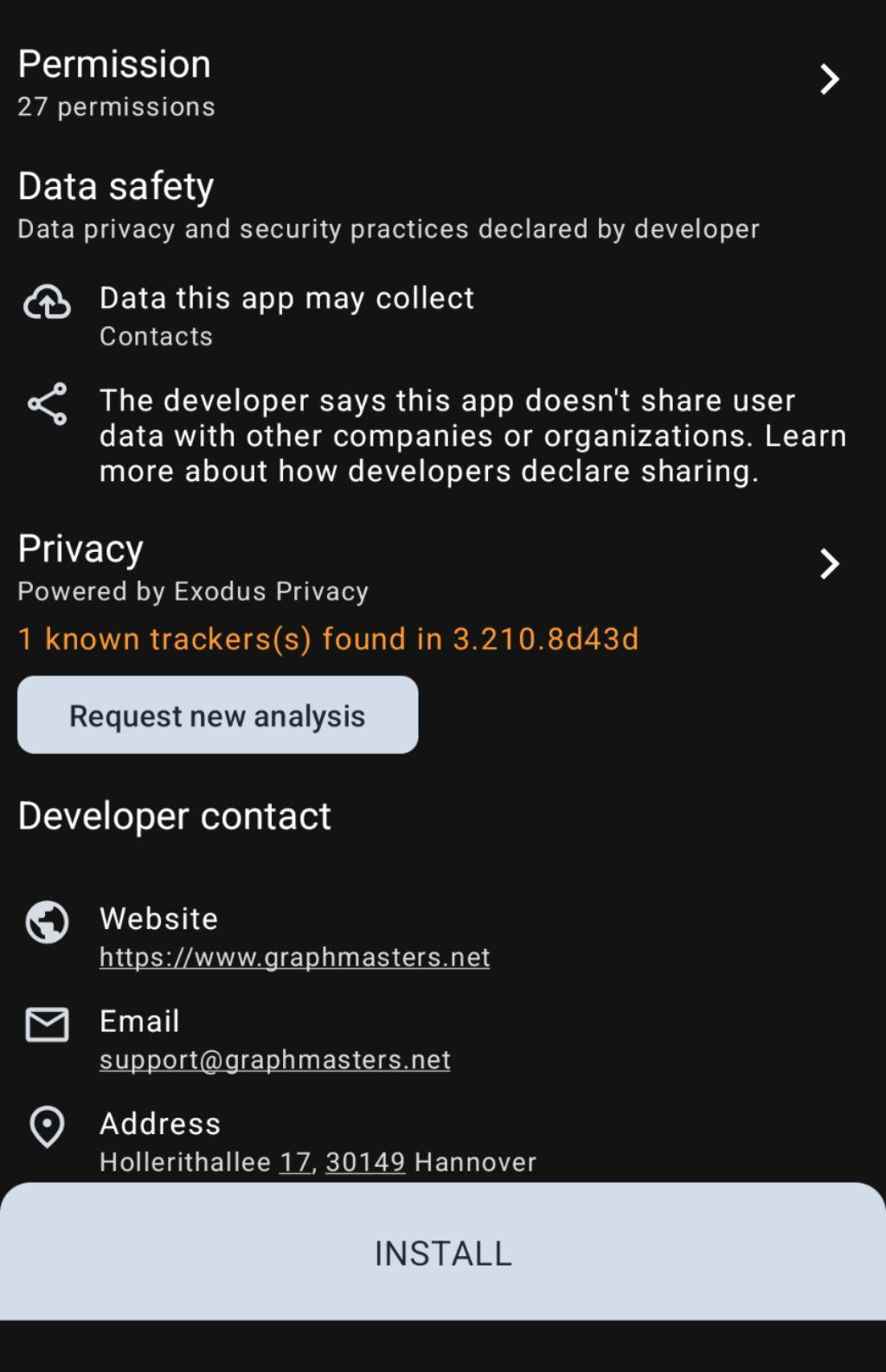Request new analysis of trackers
This screenshot has height=1372, width=886.
(x=217, y=715)
